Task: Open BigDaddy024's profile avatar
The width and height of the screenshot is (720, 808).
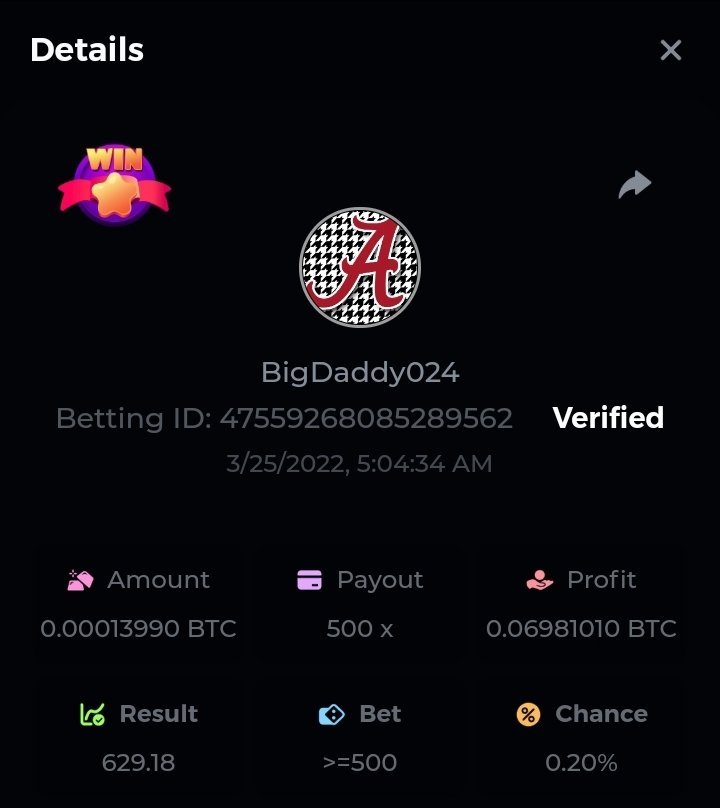Action: [x=360, y=267]
